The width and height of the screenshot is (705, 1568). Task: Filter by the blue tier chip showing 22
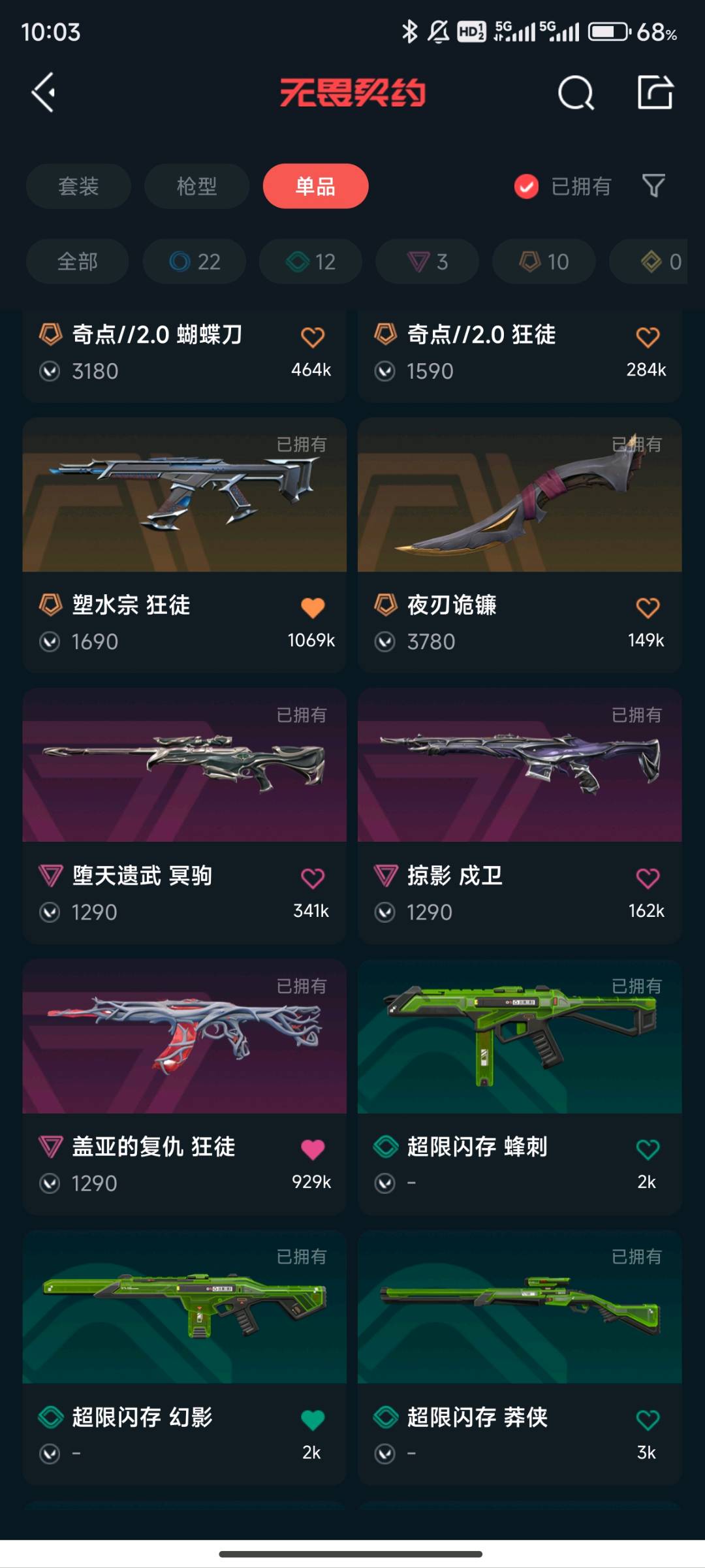coord(195,262)
